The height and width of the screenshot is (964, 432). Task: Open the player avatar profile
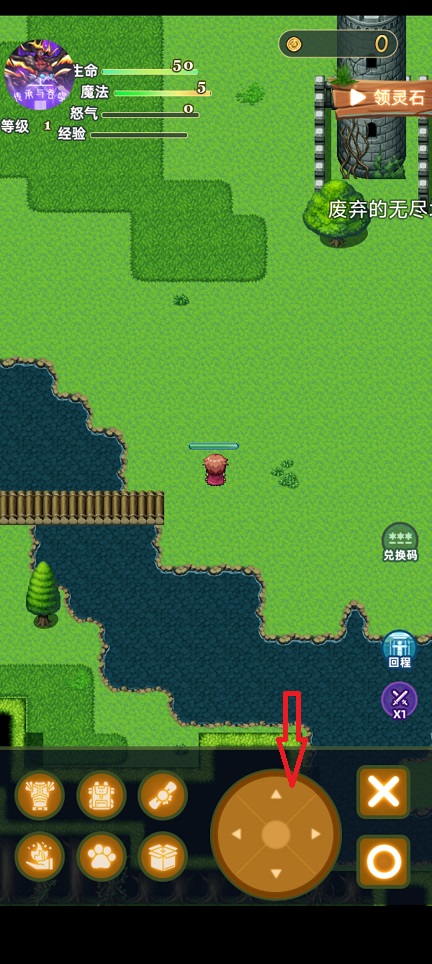point(39,74)
